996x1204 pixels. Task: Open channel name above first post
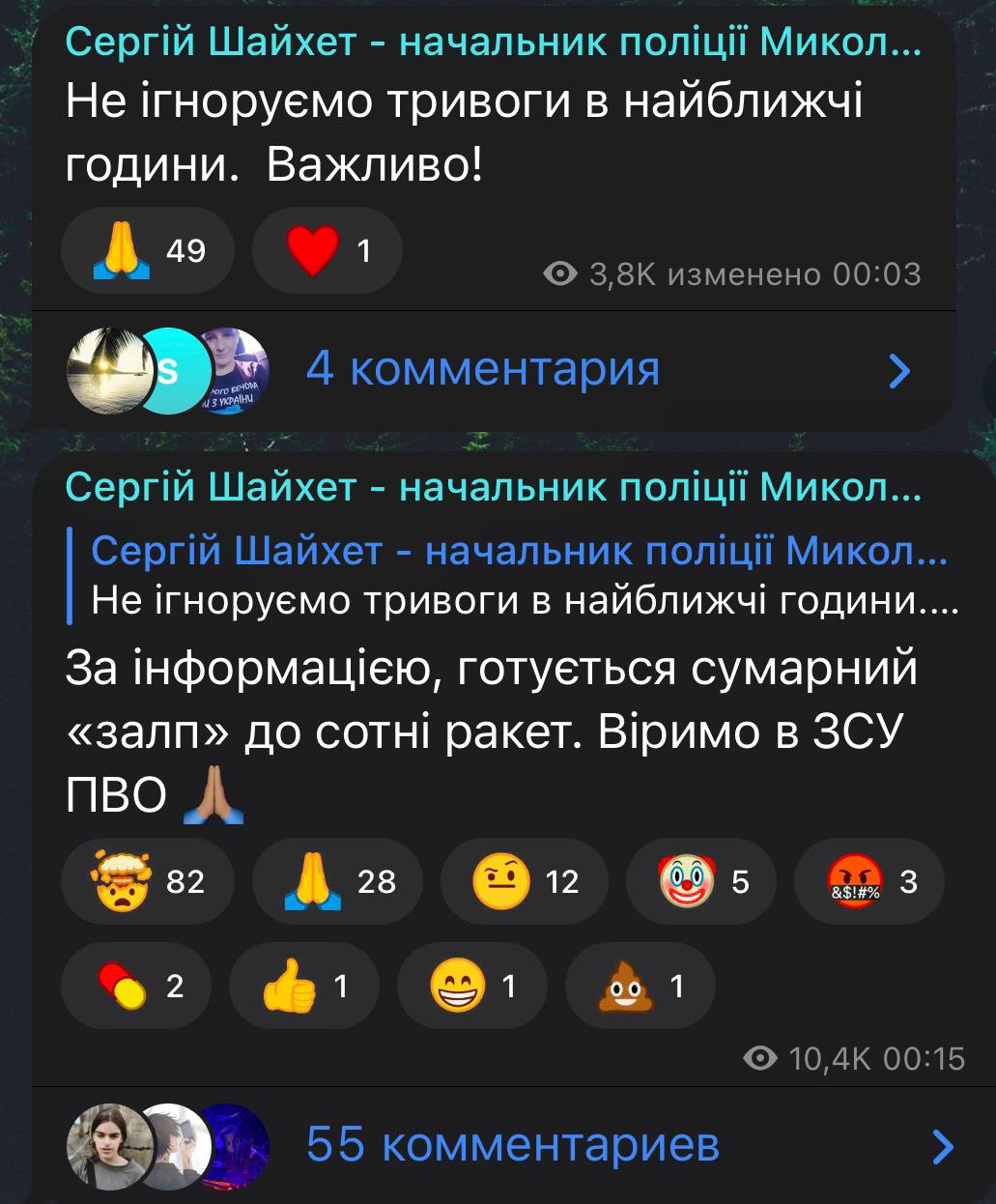(493, 42)
